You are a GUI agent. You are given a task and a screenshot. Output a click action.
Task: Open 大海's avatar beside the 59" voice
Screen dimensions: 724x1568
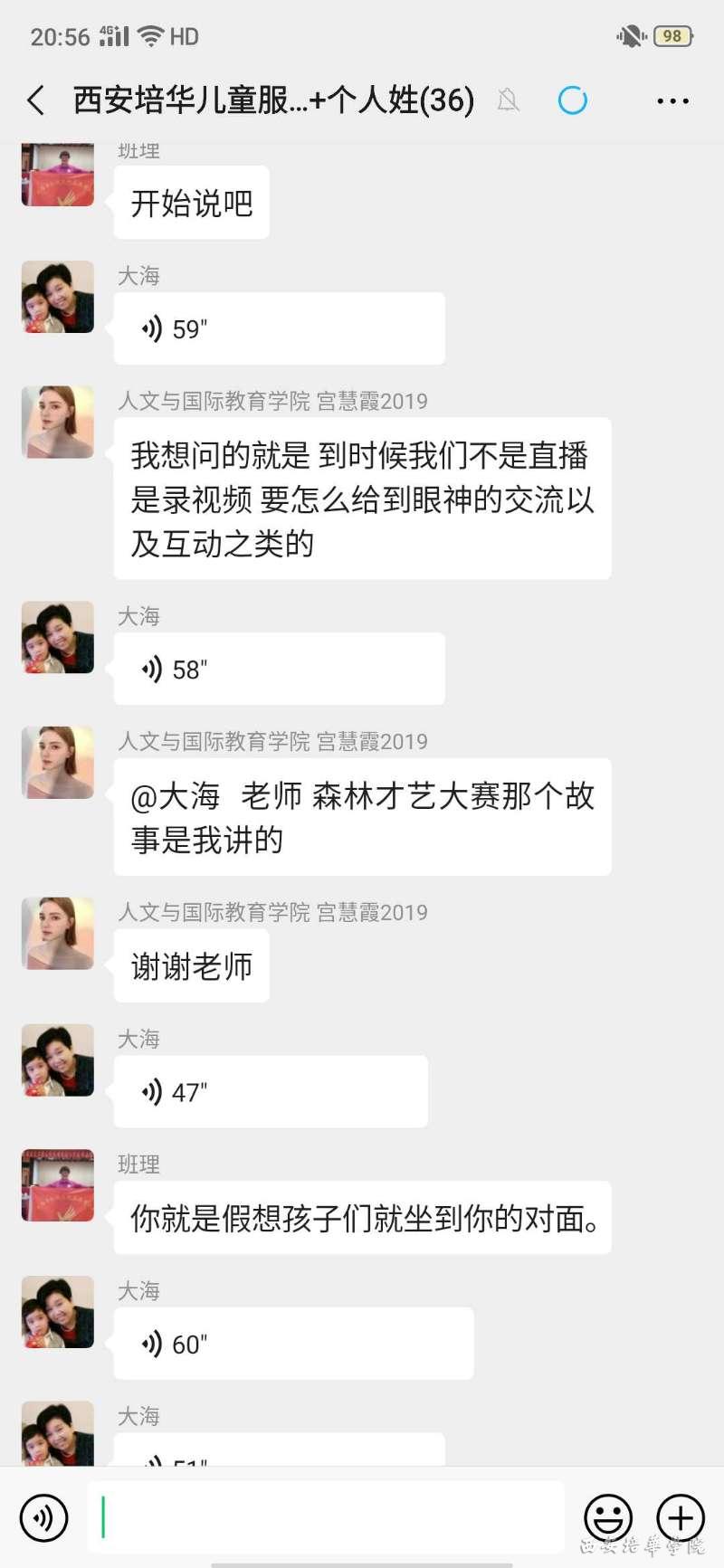(58, 297)
